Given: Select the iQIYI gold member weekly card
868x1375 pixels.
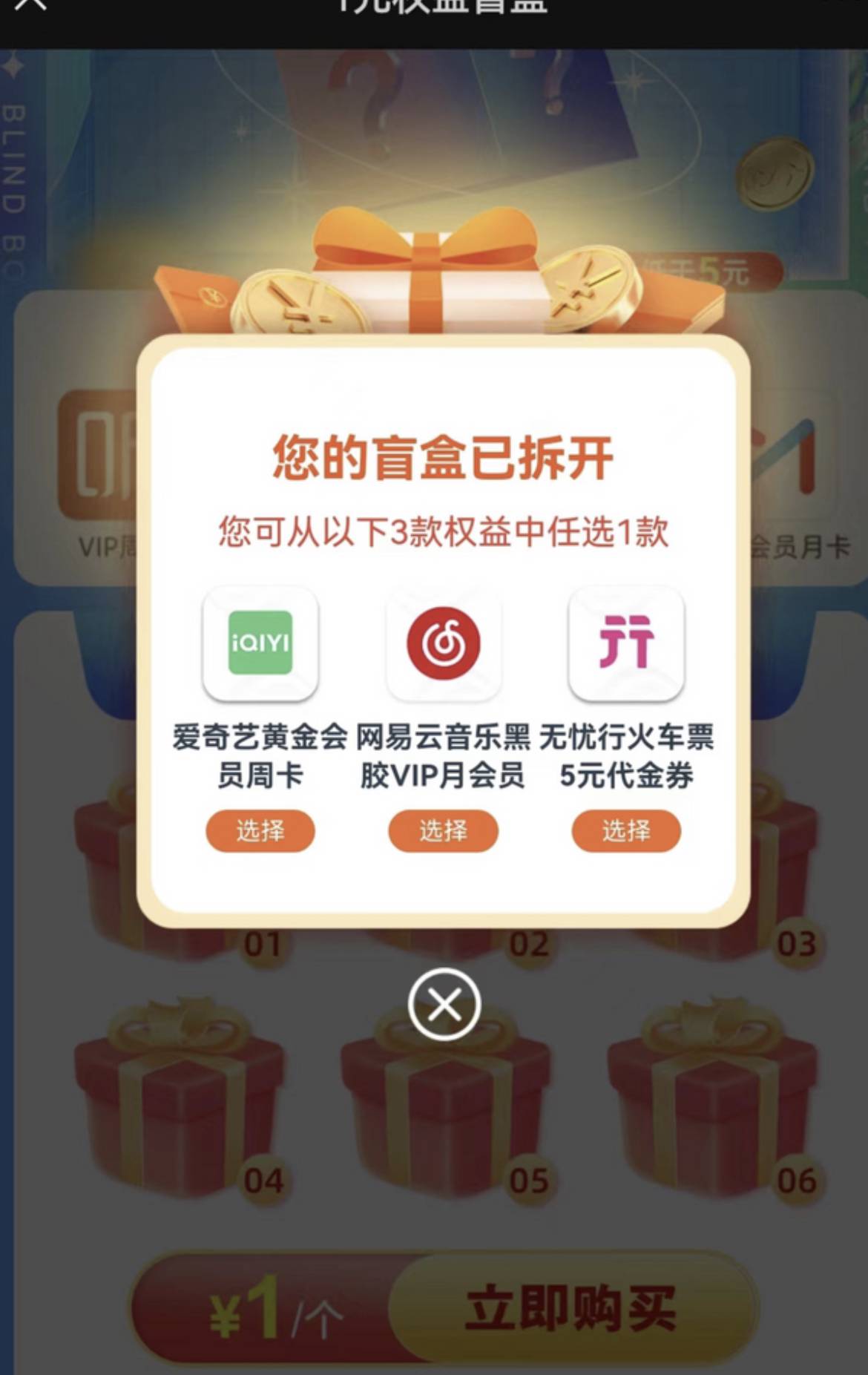Looking at the screenshot, I should [260, 830].
